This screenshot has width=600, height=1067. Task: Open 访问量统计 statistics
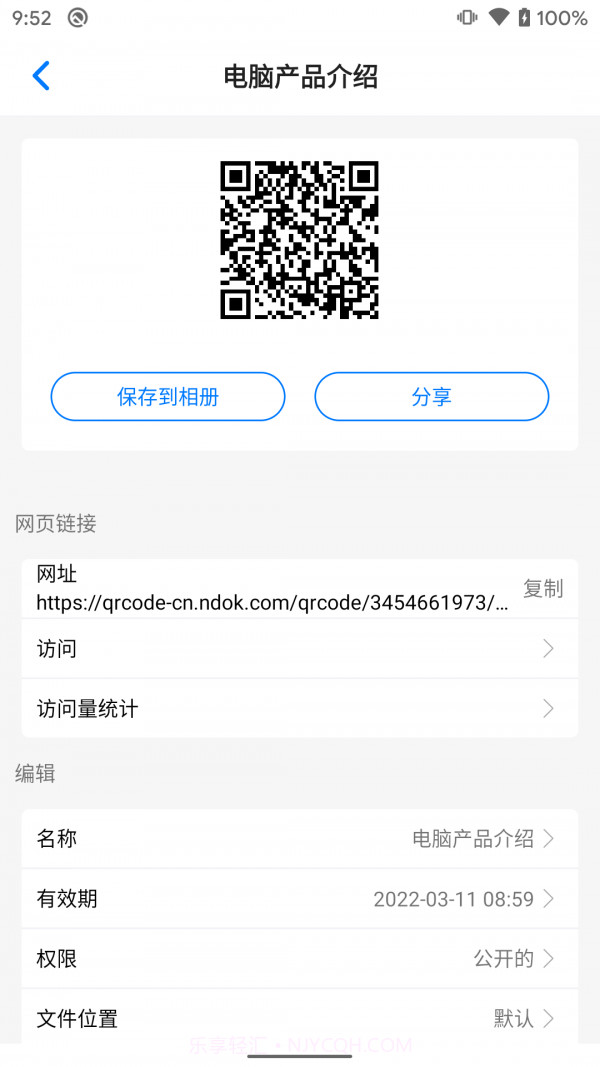pyautogui.click(x=300, y=709)
